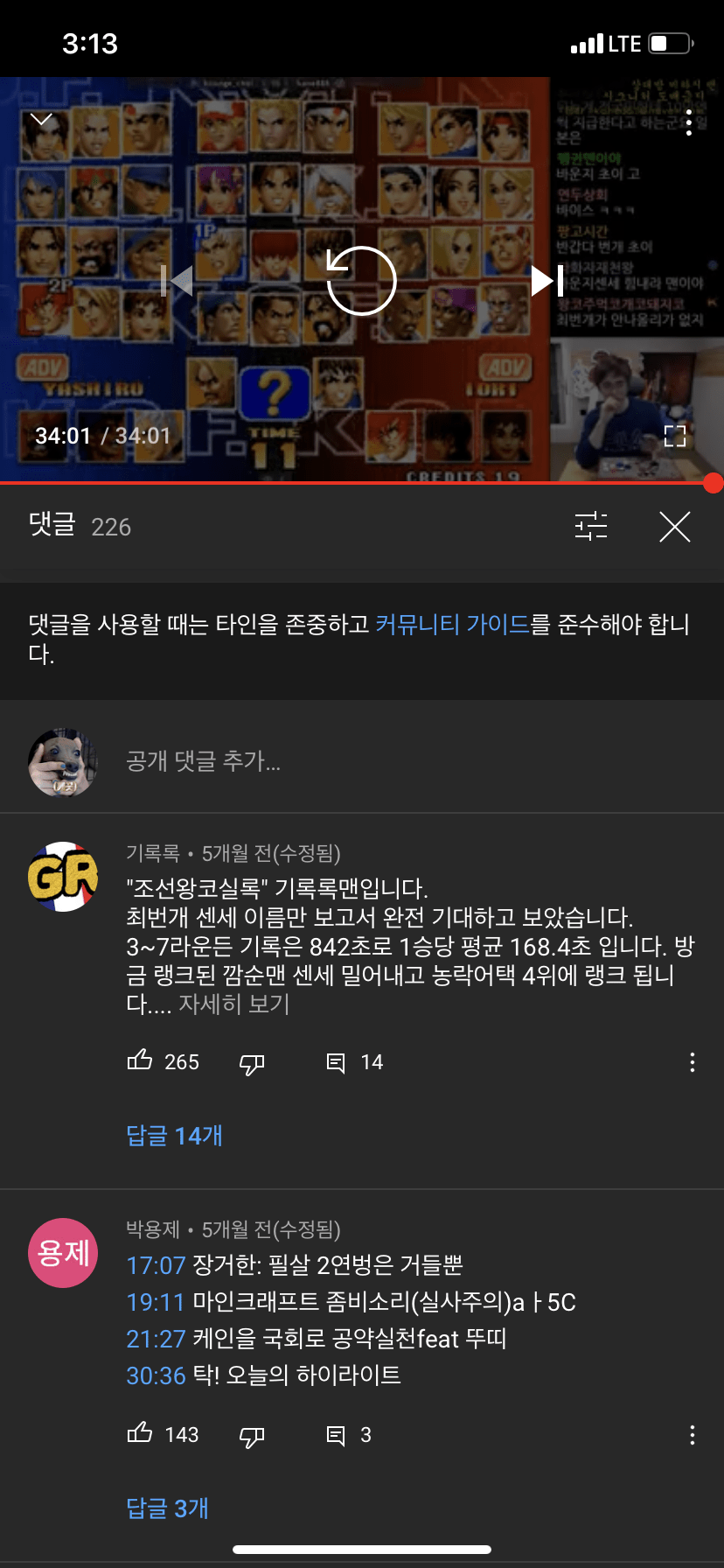
Task: Open the video overflow menu
Action: [x=689, y=122]
